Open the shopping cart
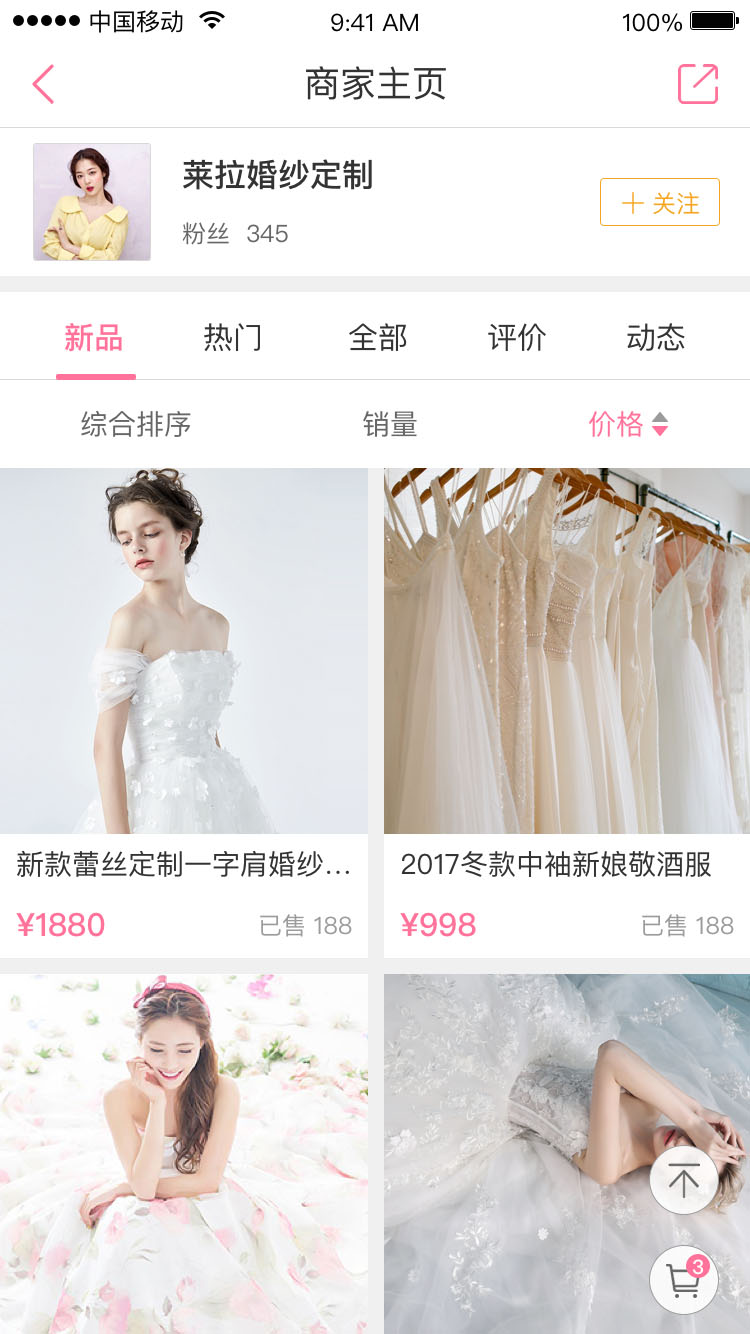The width and height of the screenshot is (750, 1334). coord(684,1280)
